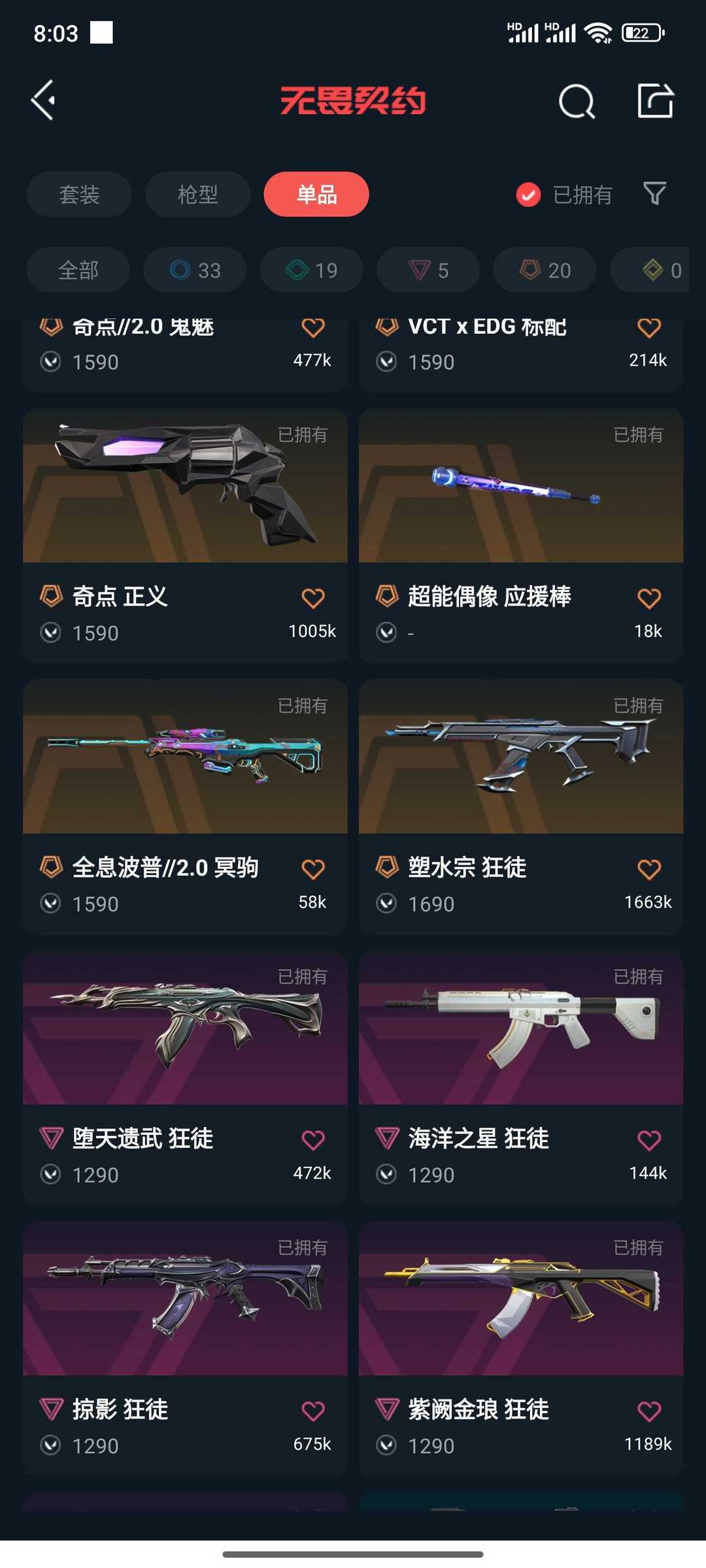Screen dimensions: 706x1568
Task: Switch to the 枪型 tab
Action: pyautogui.click(x=197, y=194)
